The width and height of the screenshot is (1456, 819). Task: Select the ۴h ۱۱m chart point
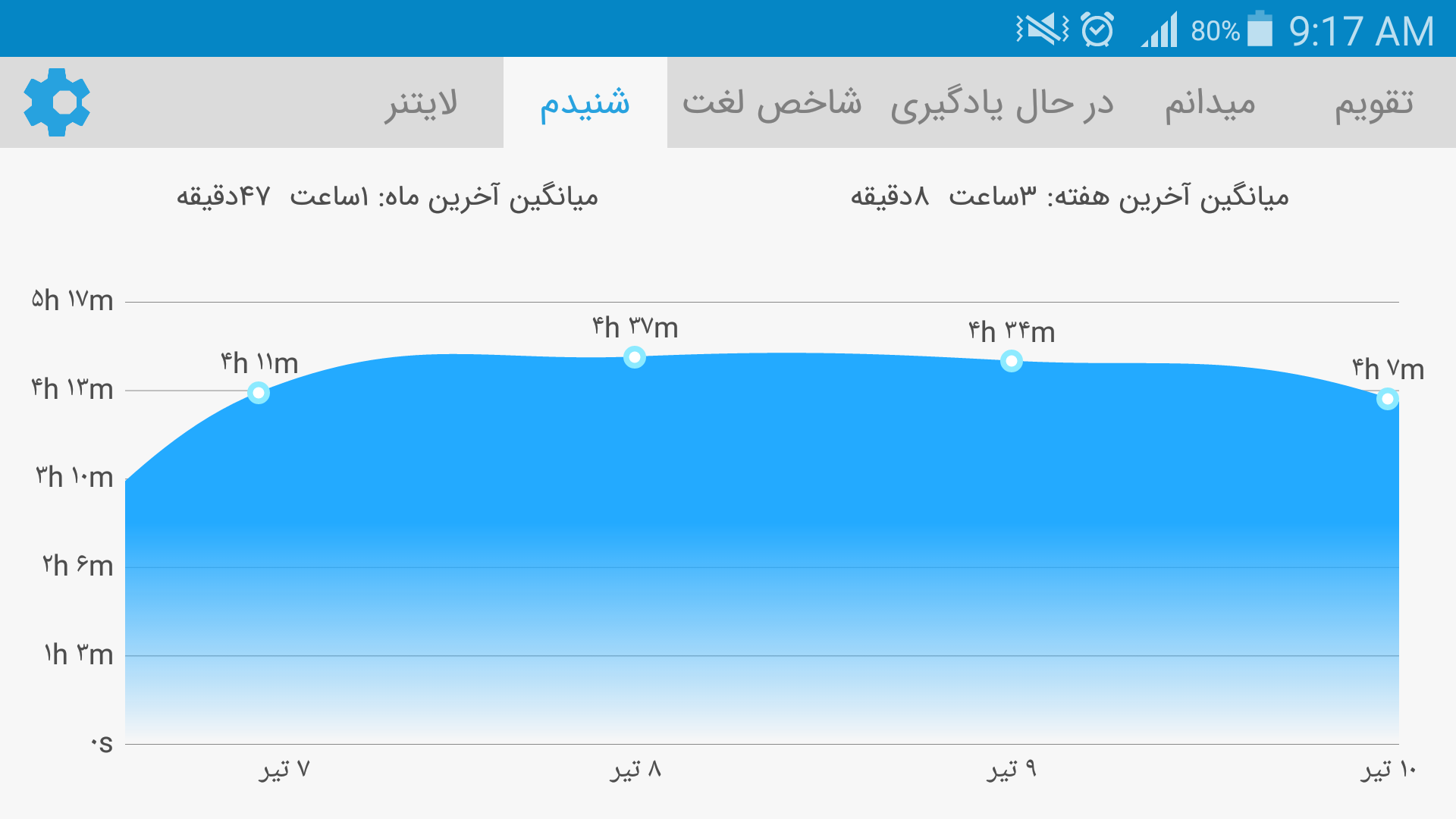(x=259, y=393)
